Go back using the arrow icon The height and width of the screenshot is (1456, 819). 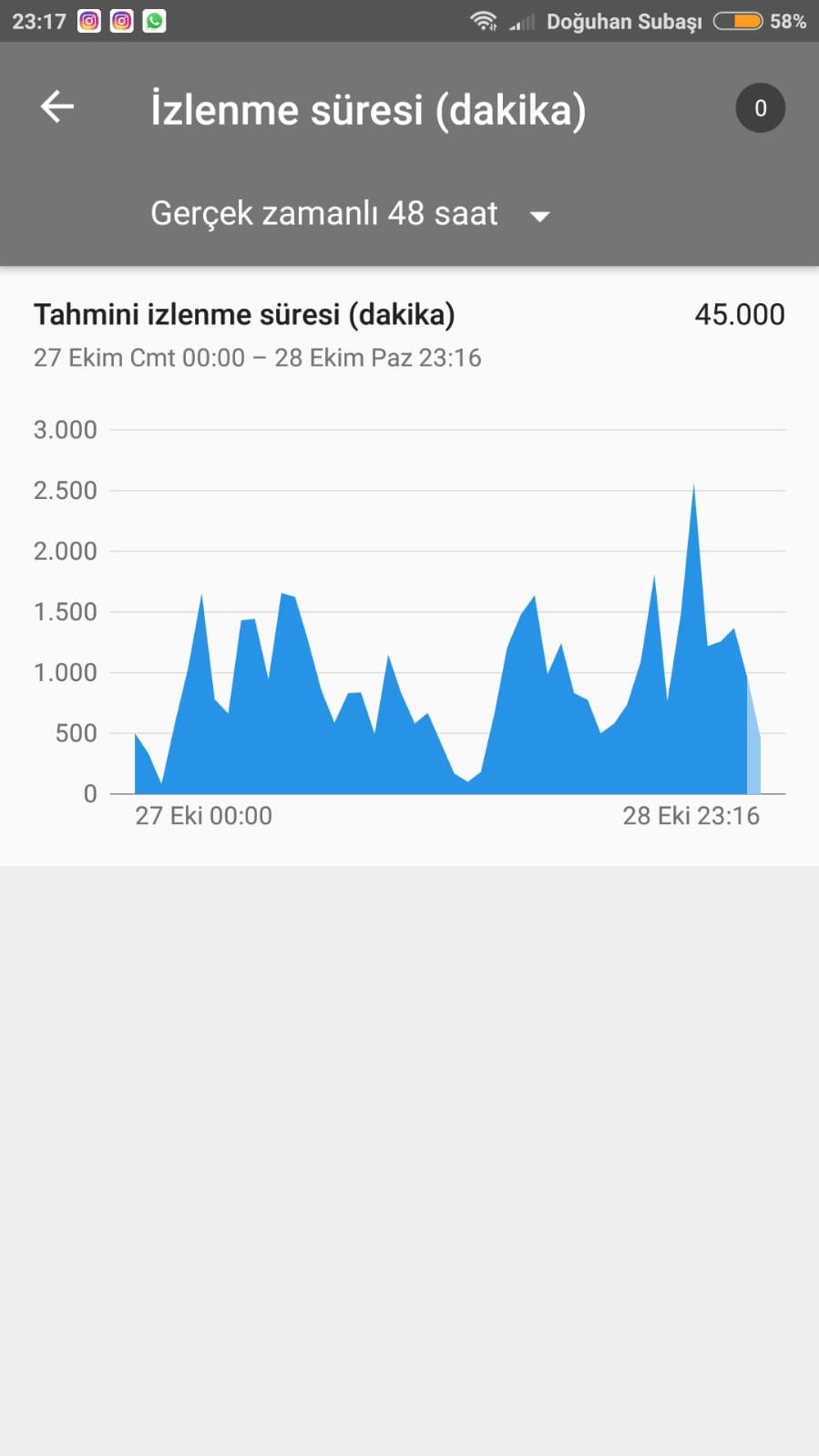pos(56,107)
